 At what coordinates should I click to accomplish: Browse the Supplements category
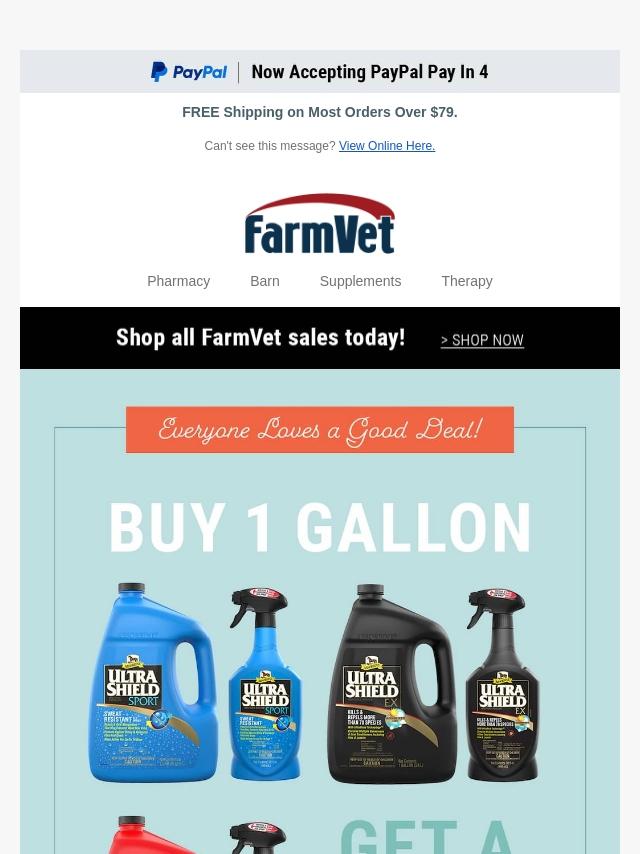click(x=360, y=281)
